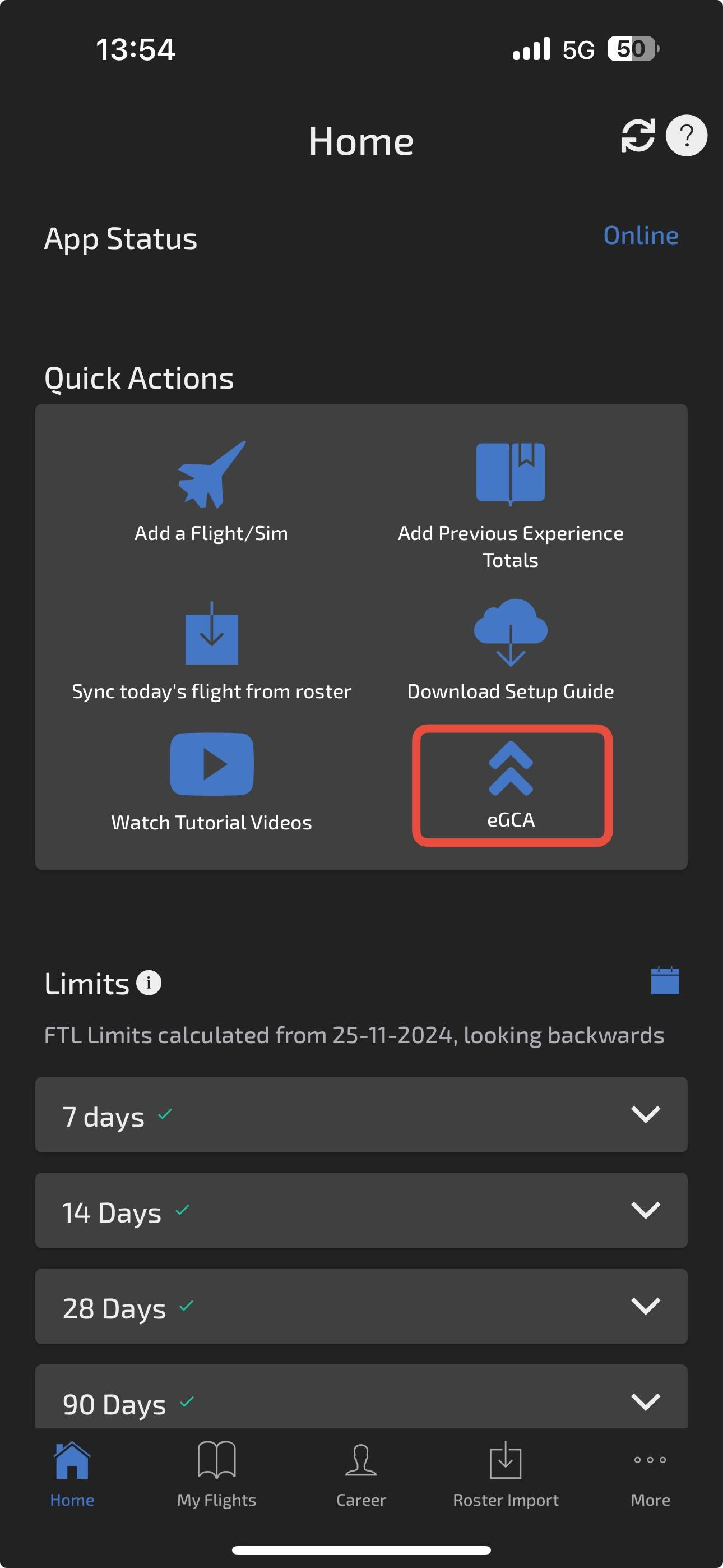Expand the 7 days limits row
Screen dimensions: 723x1568
(361, 1114)
